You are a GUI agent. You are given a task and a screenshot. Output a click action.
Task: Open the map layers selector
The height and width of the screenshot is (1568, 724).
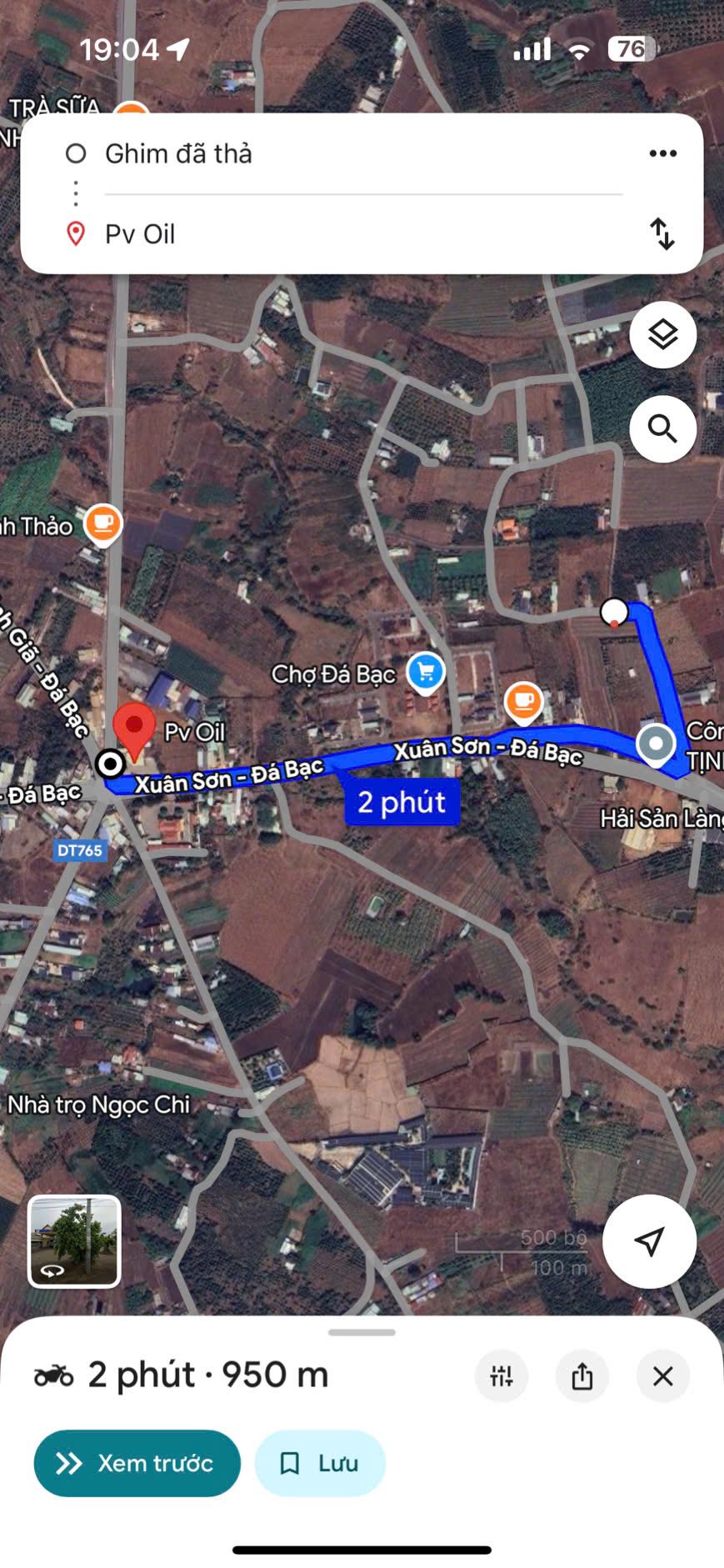(662, 335)
